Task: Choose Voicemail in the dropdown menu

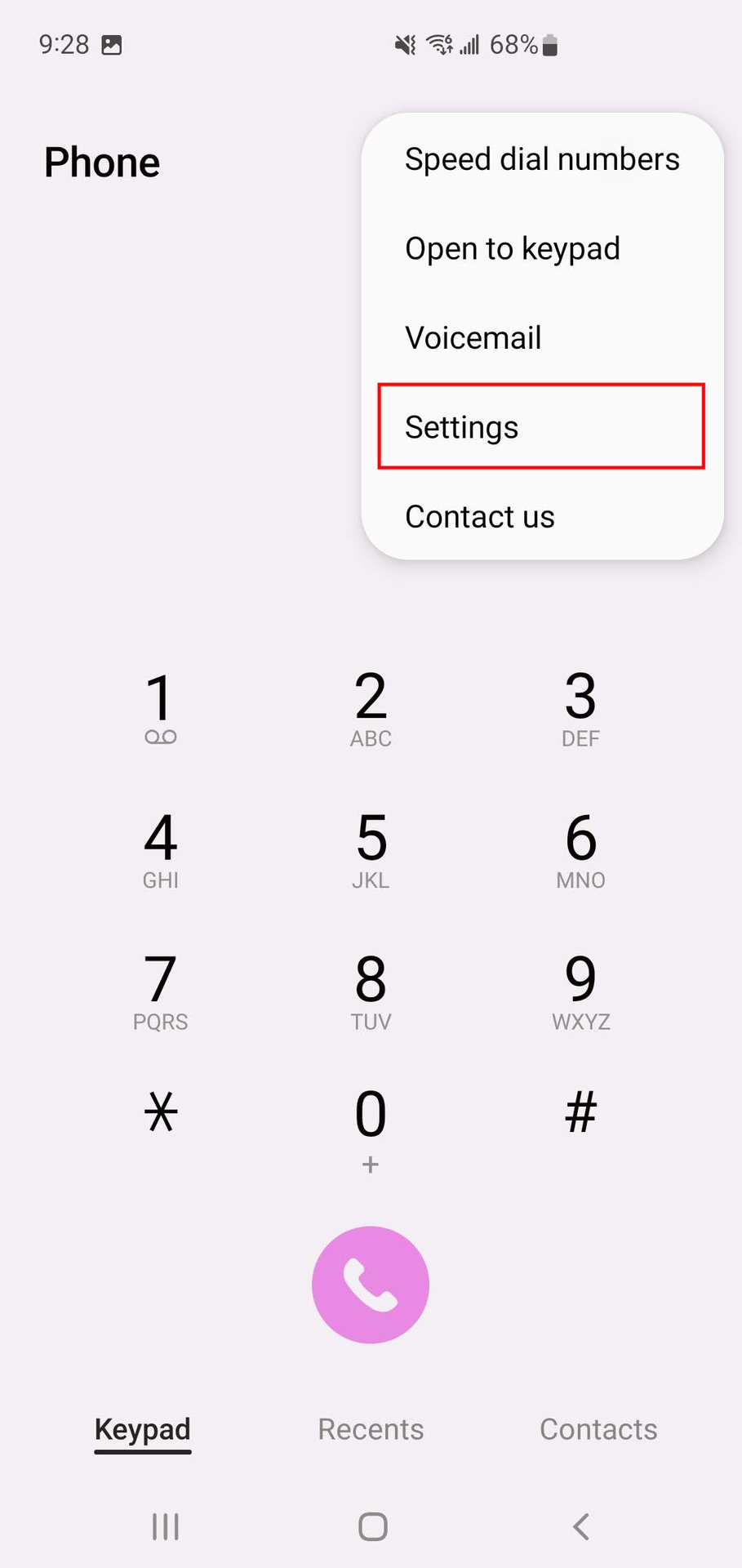Action: tap(542, 337)
